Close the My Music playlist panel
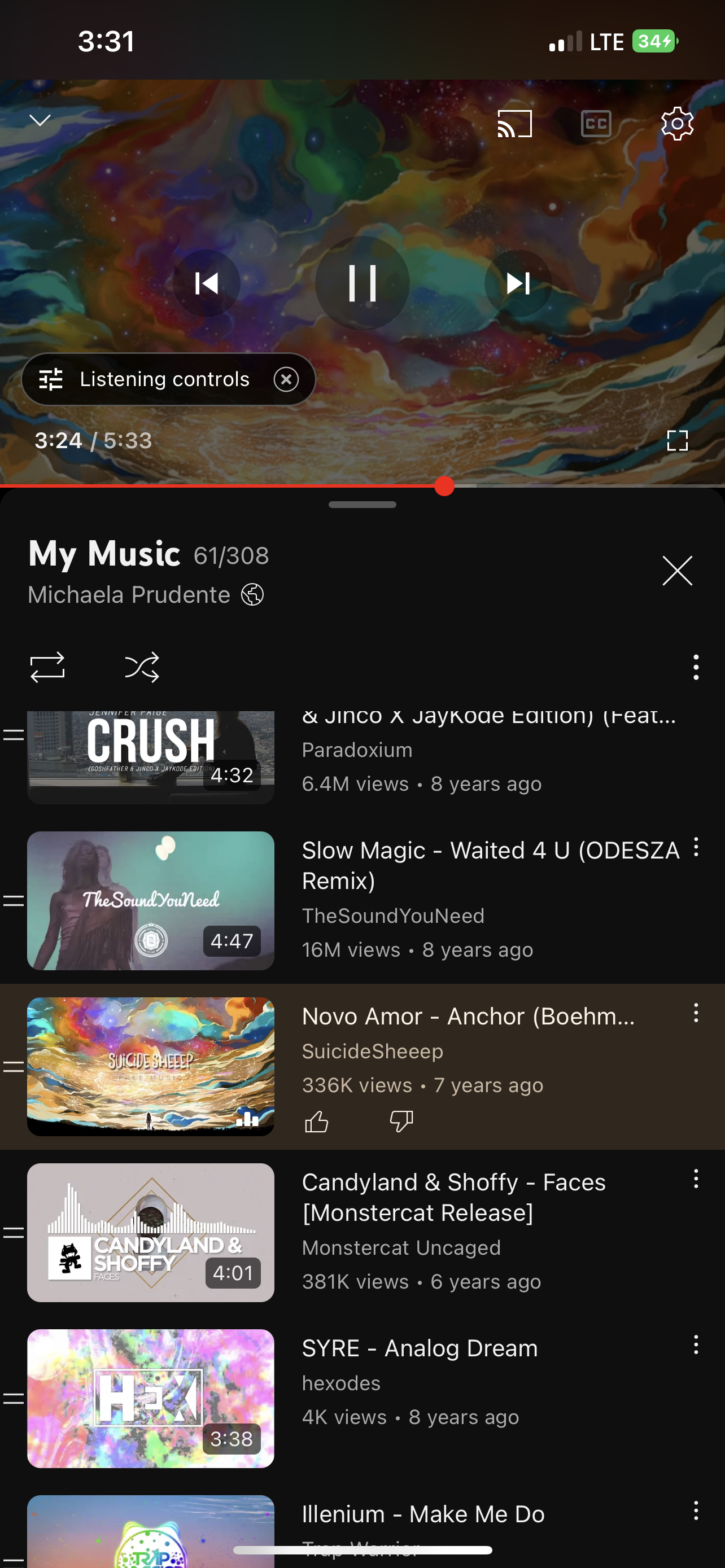 click(x=677, y=571)
